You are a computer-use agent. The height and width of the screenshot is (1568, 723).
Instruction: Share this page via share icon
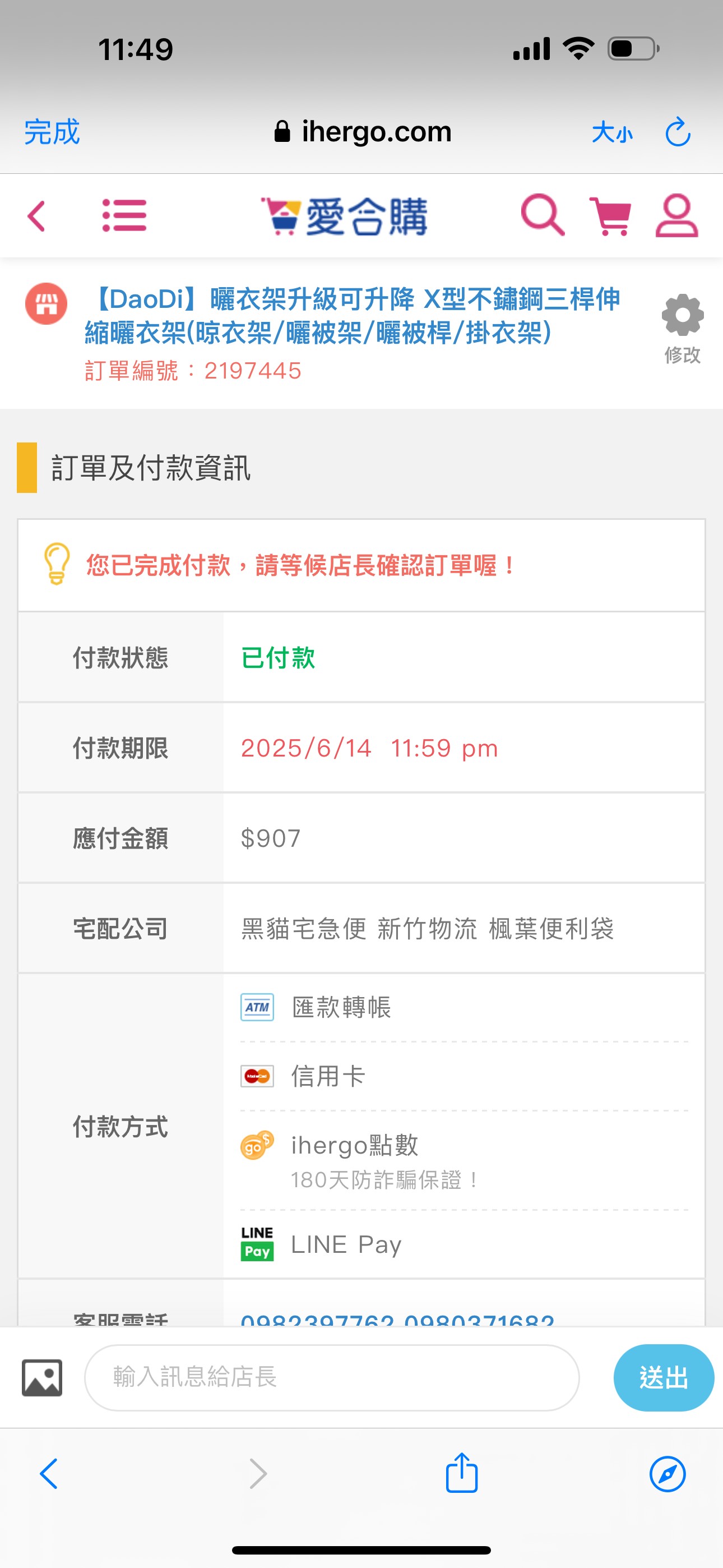[462, 1473]
